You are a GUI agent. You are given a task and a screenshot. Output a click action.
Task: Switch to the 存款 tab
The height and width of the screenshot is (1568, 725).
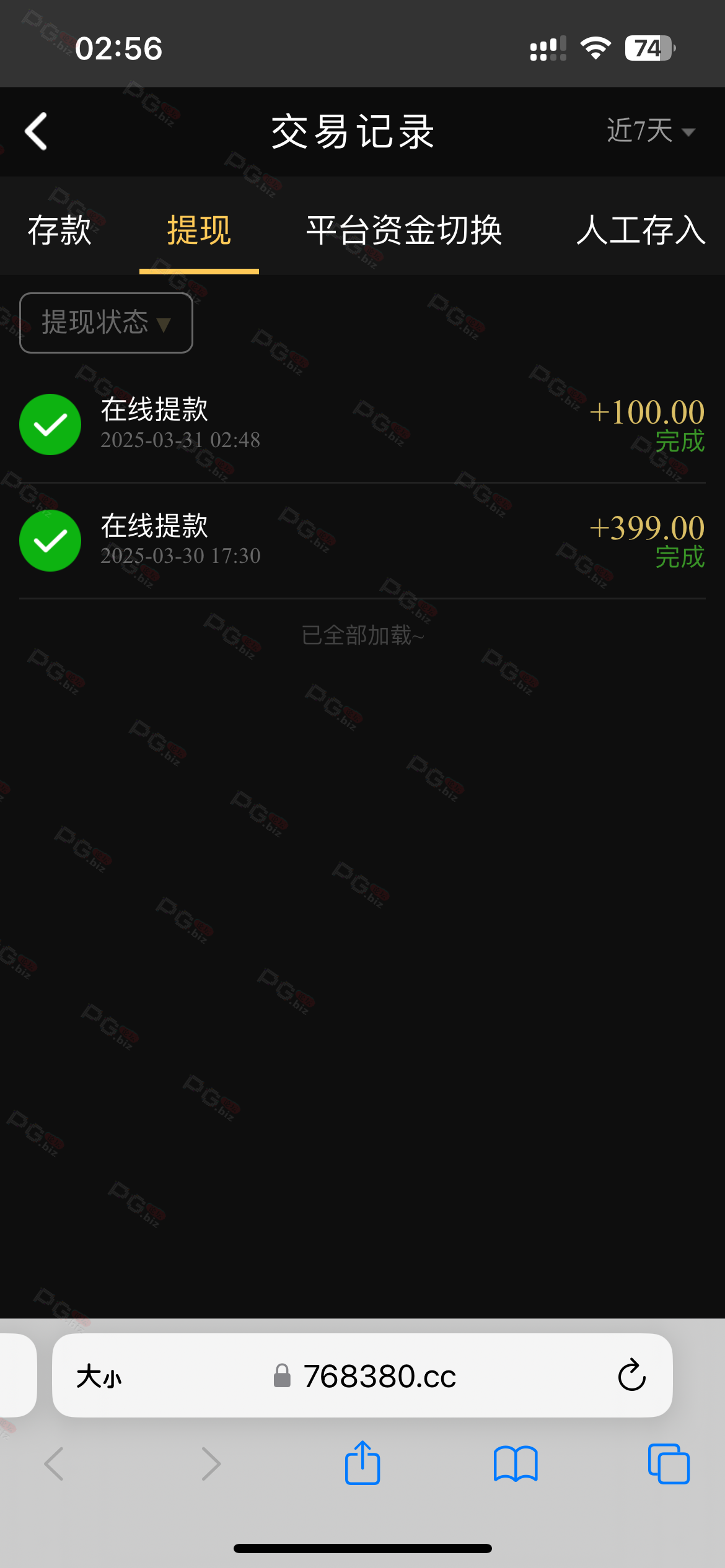[59, 230]
